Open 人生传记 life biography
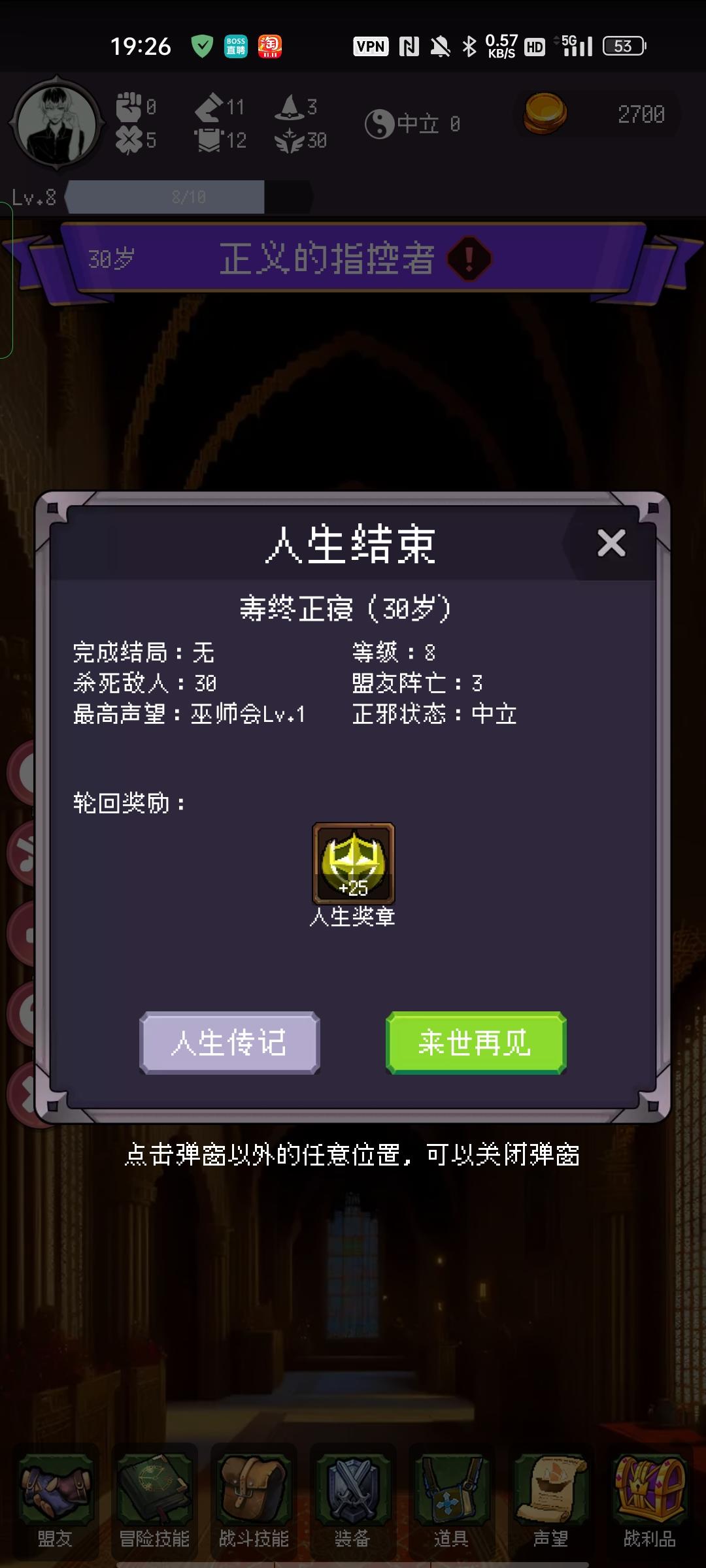Image resolution: width=706 pixels, height=1568 pixels. tap(229, 1043)
